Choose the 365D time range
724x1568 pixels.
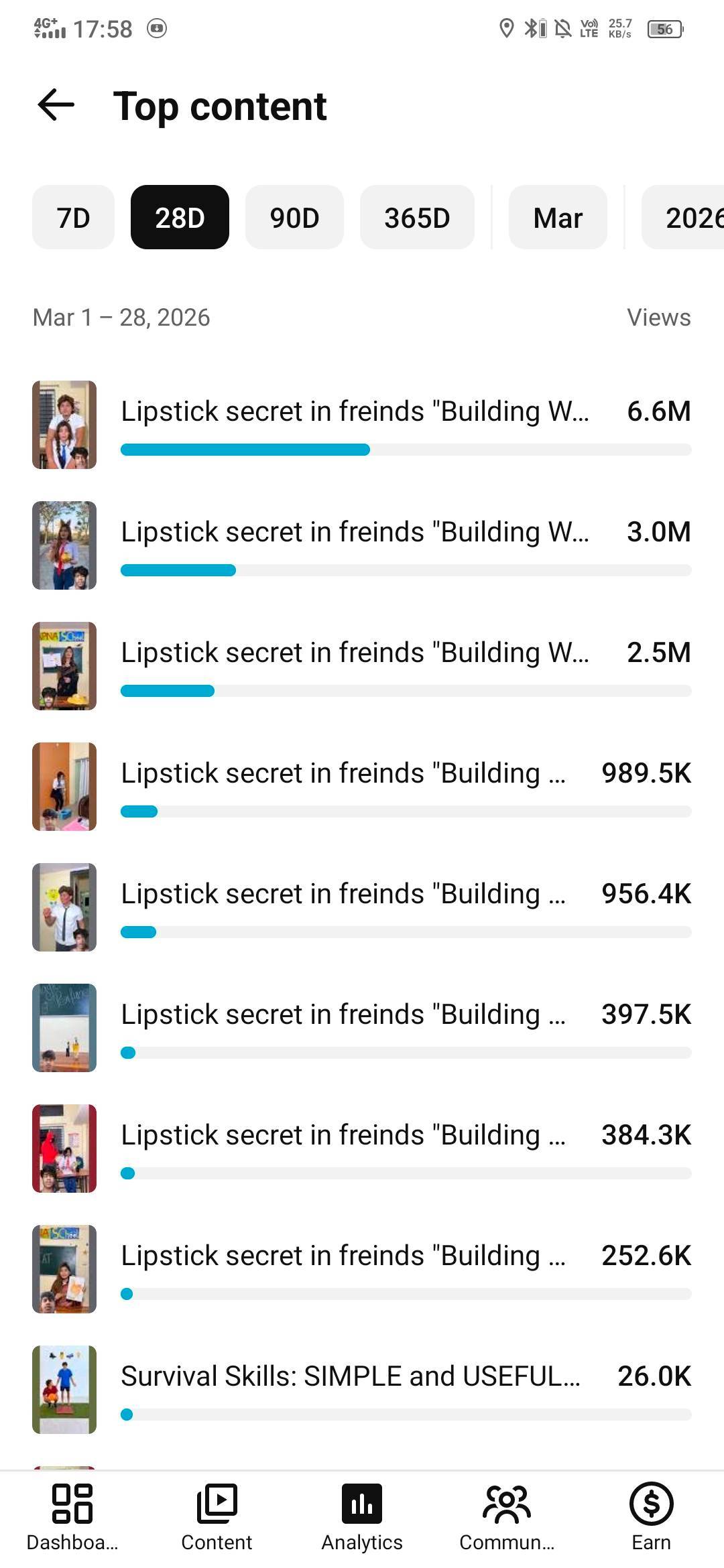coord(417,218)
